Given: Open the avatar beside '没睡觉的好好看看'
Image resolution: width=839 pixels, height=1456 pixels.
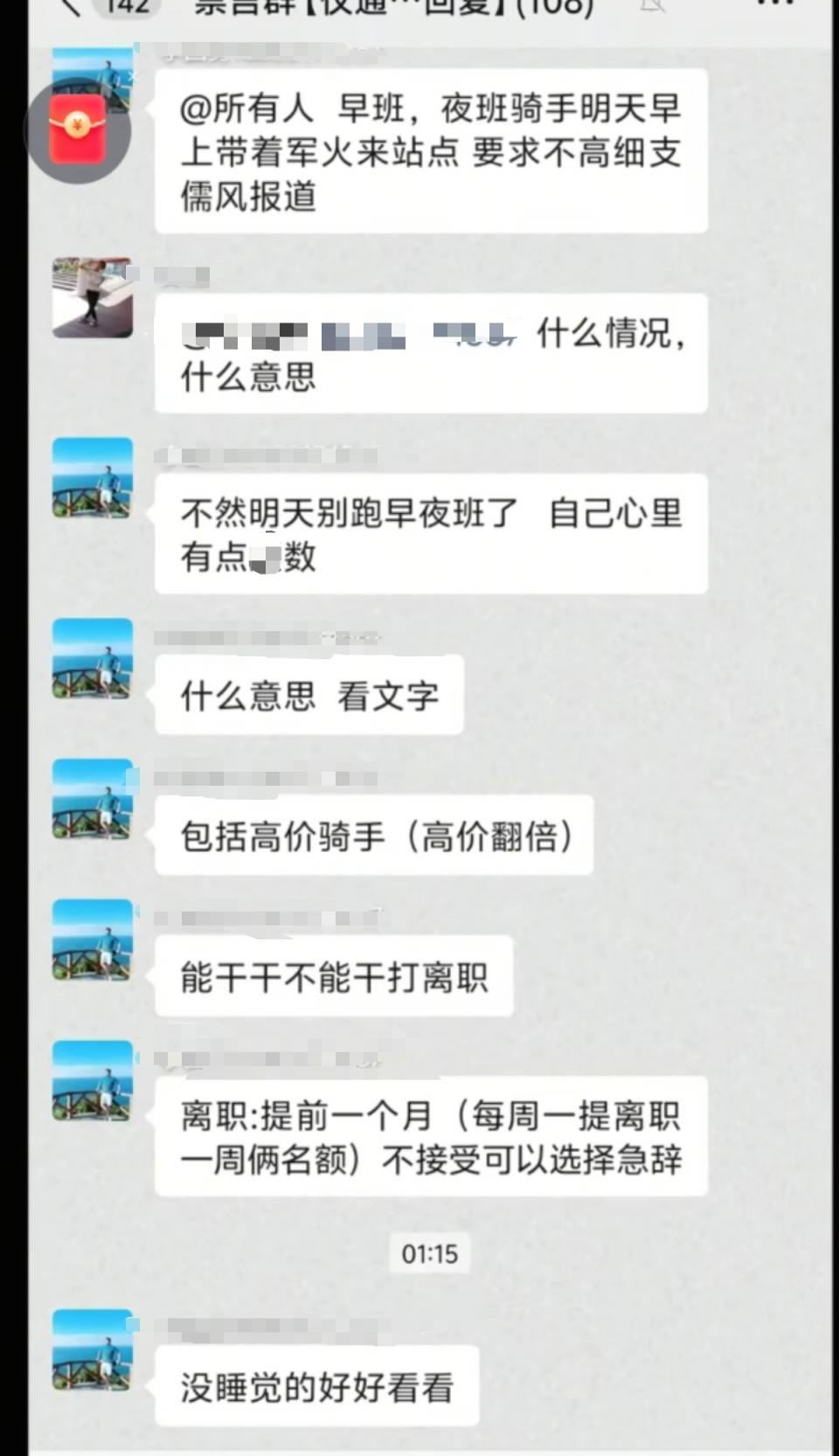Looking at the screenshot, I should tap(93, 1349).
